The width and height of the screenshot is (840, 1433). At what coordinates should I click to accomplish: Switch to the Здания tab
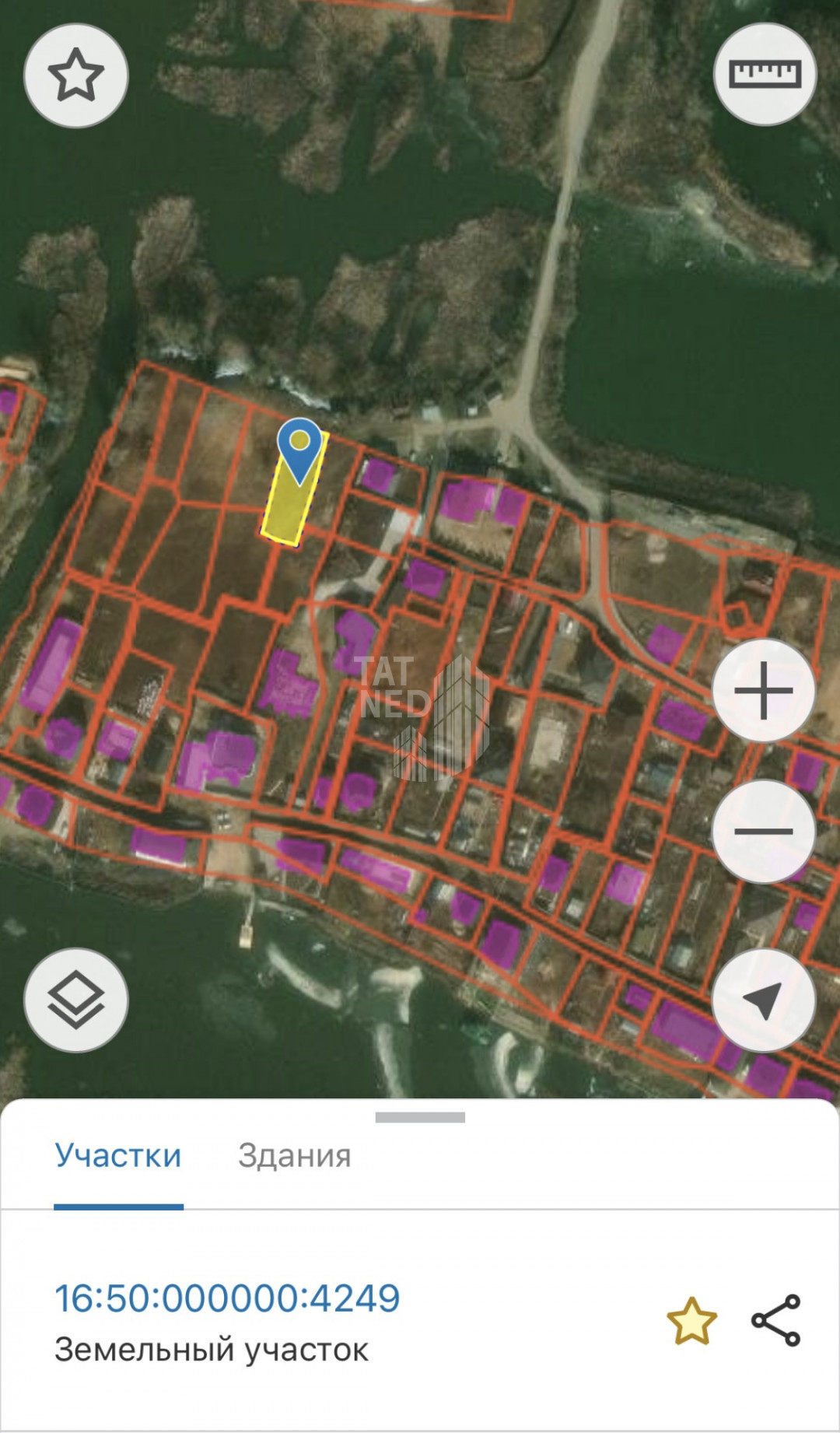(294, 1156)
